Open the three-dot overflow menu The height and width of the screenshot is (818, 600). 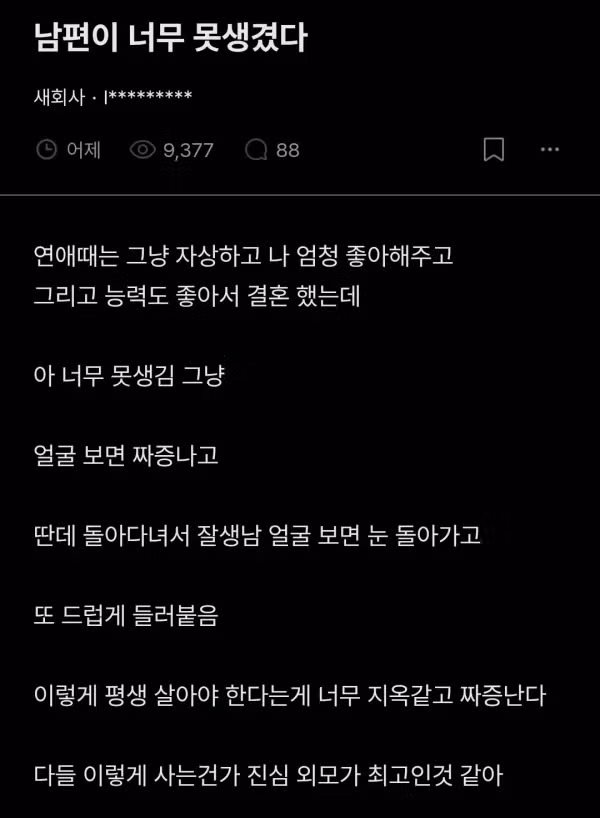tap(549, 150)
